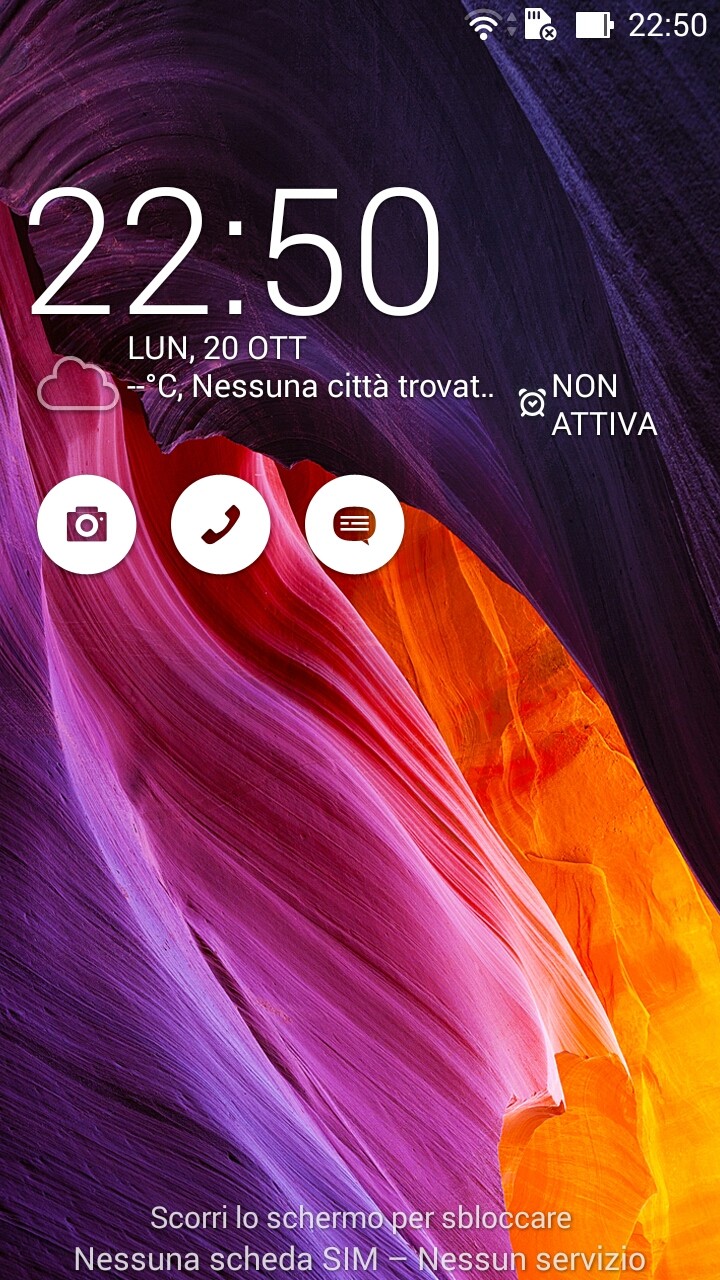The width and height of the screenshot is (720, 1280).
Task: Open the camera shortcut
Action: (87, 524)
